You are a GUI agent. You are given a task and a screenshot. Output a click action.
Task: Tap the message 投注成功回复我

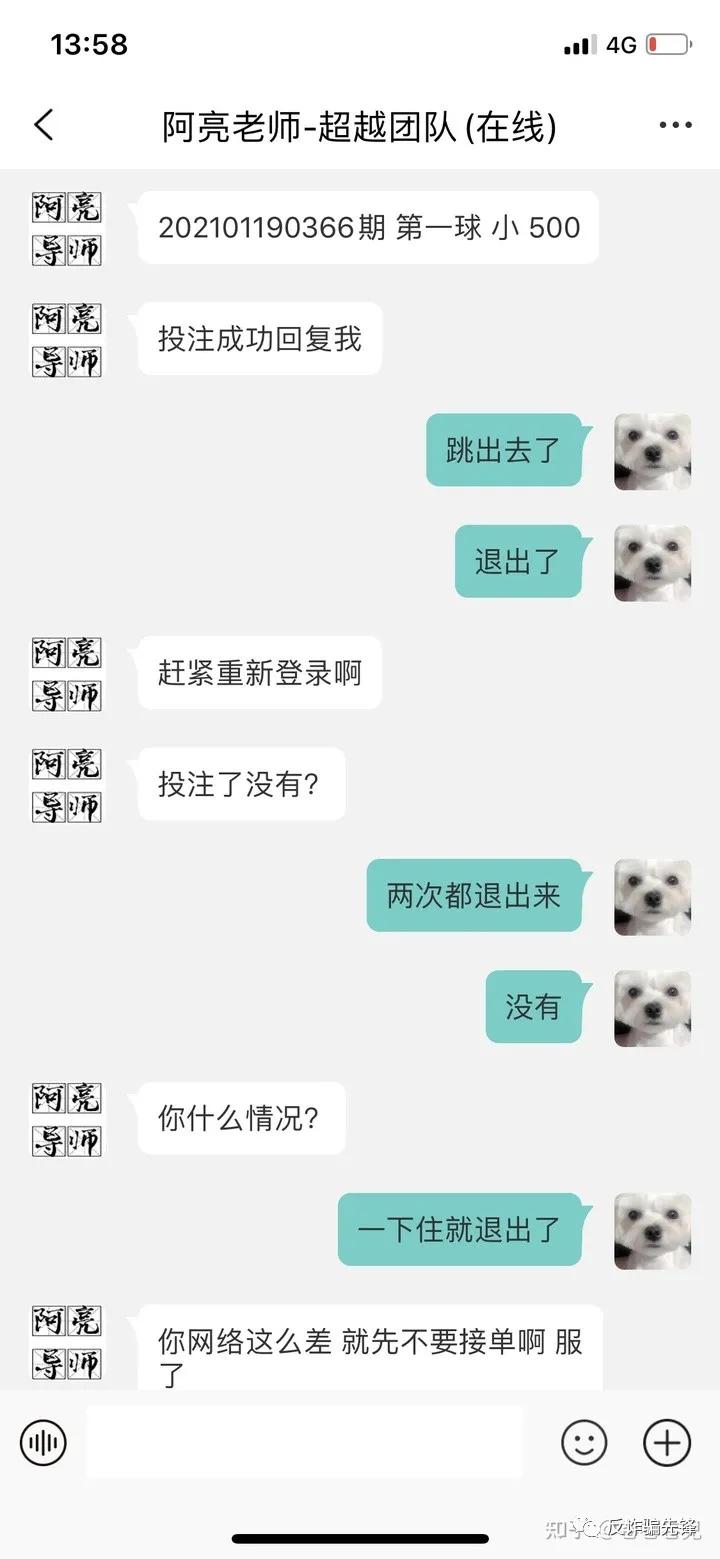(258, 339)
